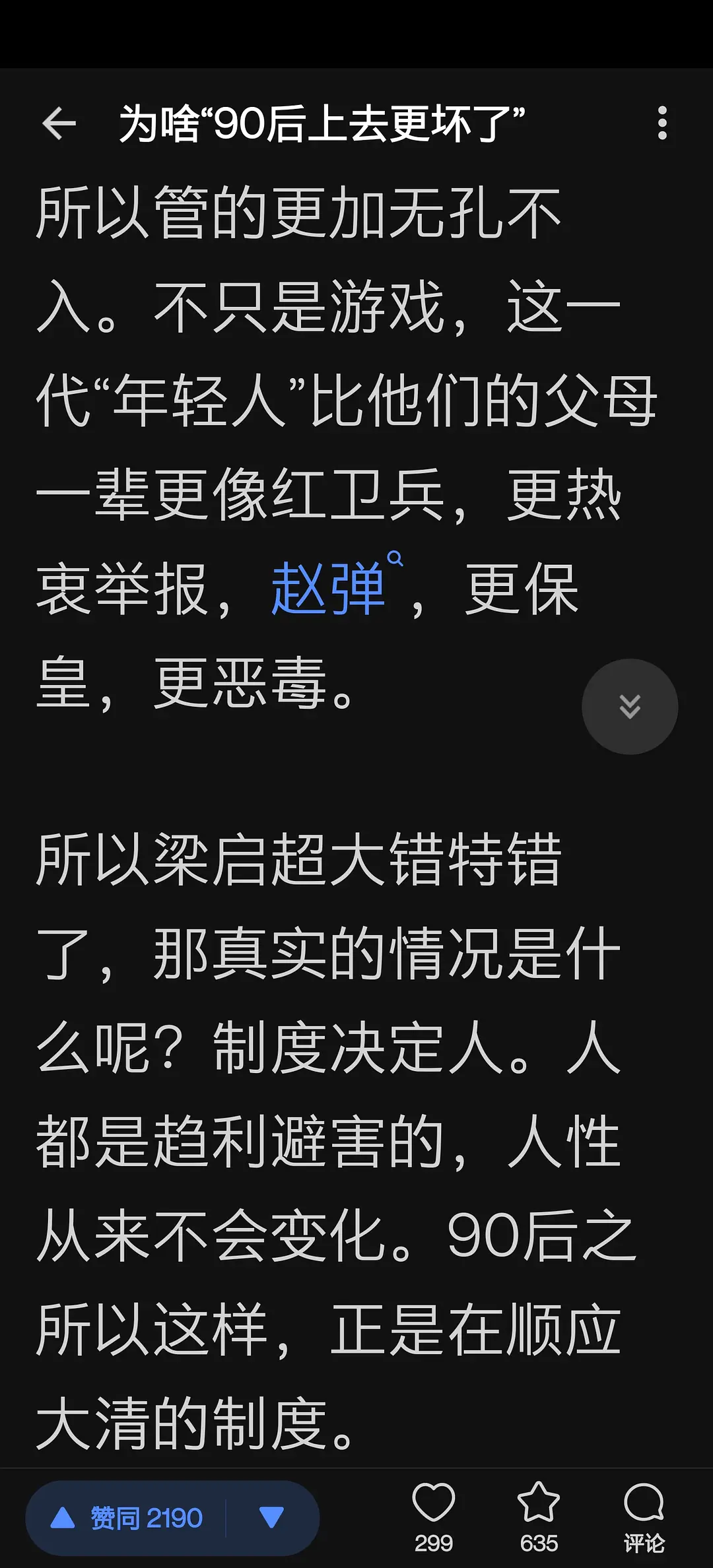Tap the floating double-chevron down button
This screenshot has height=1568, width=713.
click(629, 706)
